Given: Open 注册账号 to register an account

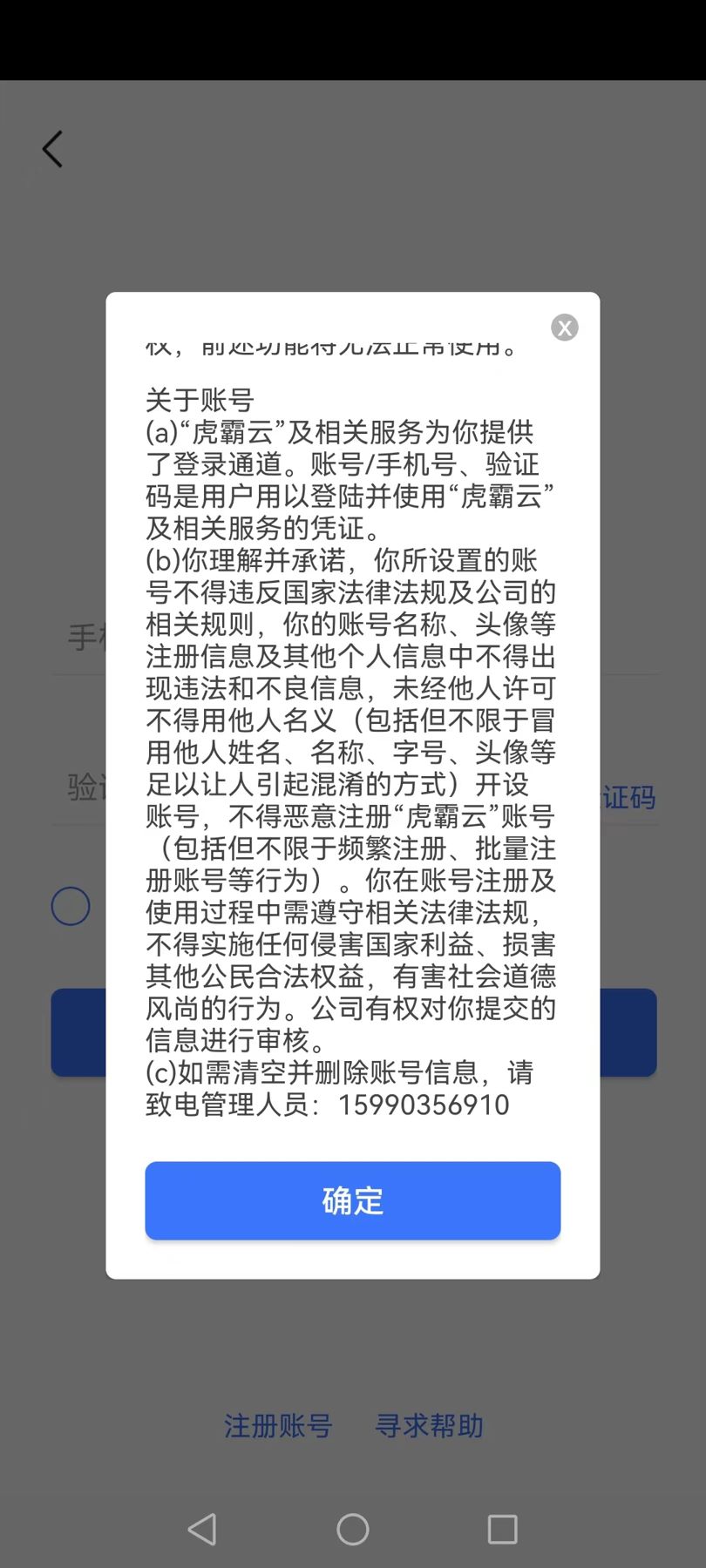Looking at the screenshot, I should click(x=278, y=1426).
